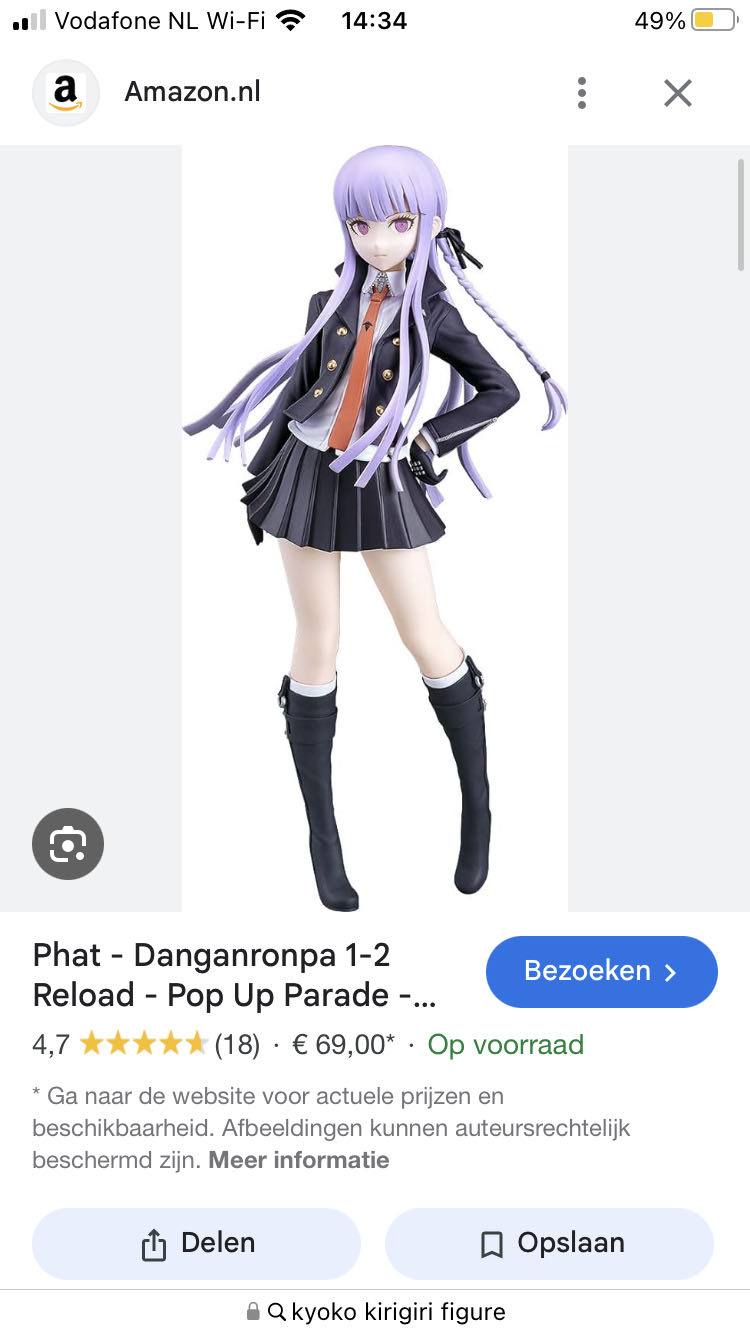Open the Meer informatie link
This screenshot has height=1334, width=750.
tap(298, 1160)
